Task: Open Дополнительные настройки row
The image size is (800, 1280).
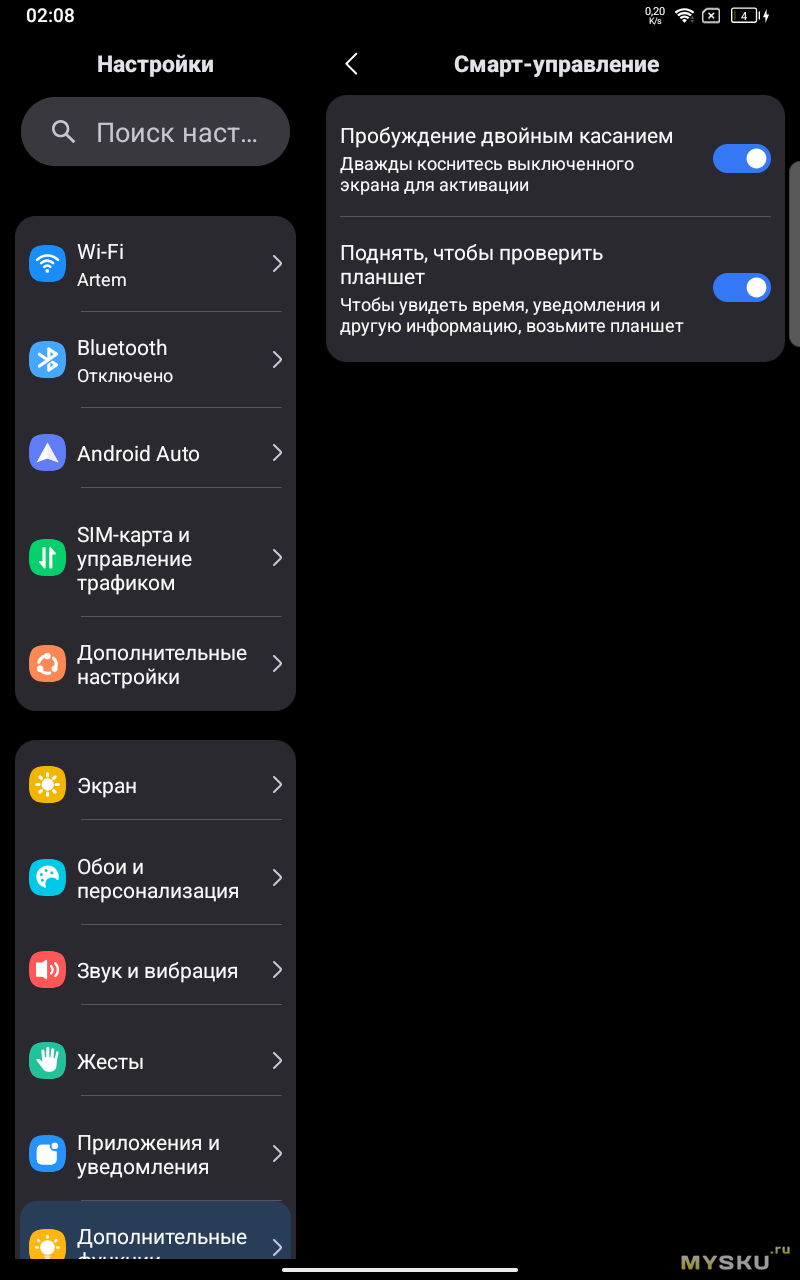Action: coord(155,665)
